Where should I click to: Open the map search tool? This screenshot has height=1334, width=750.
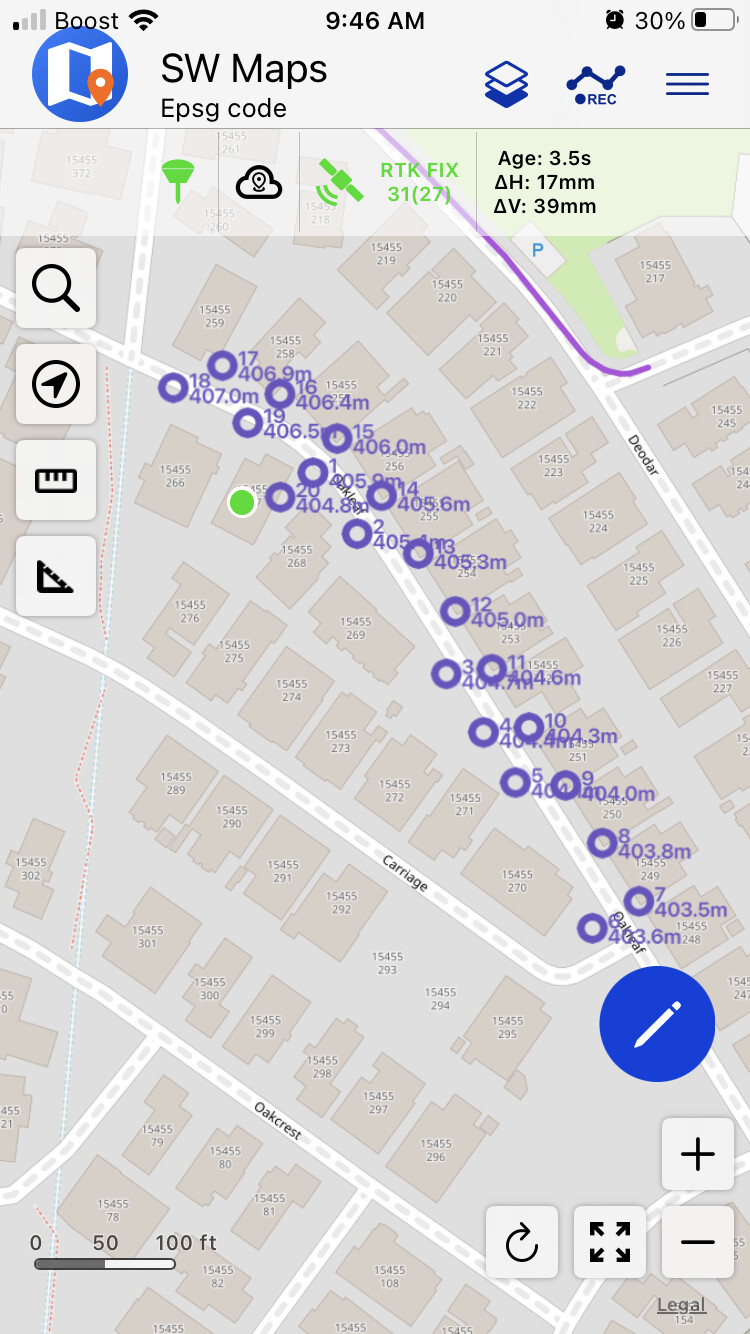click(56, 288)
